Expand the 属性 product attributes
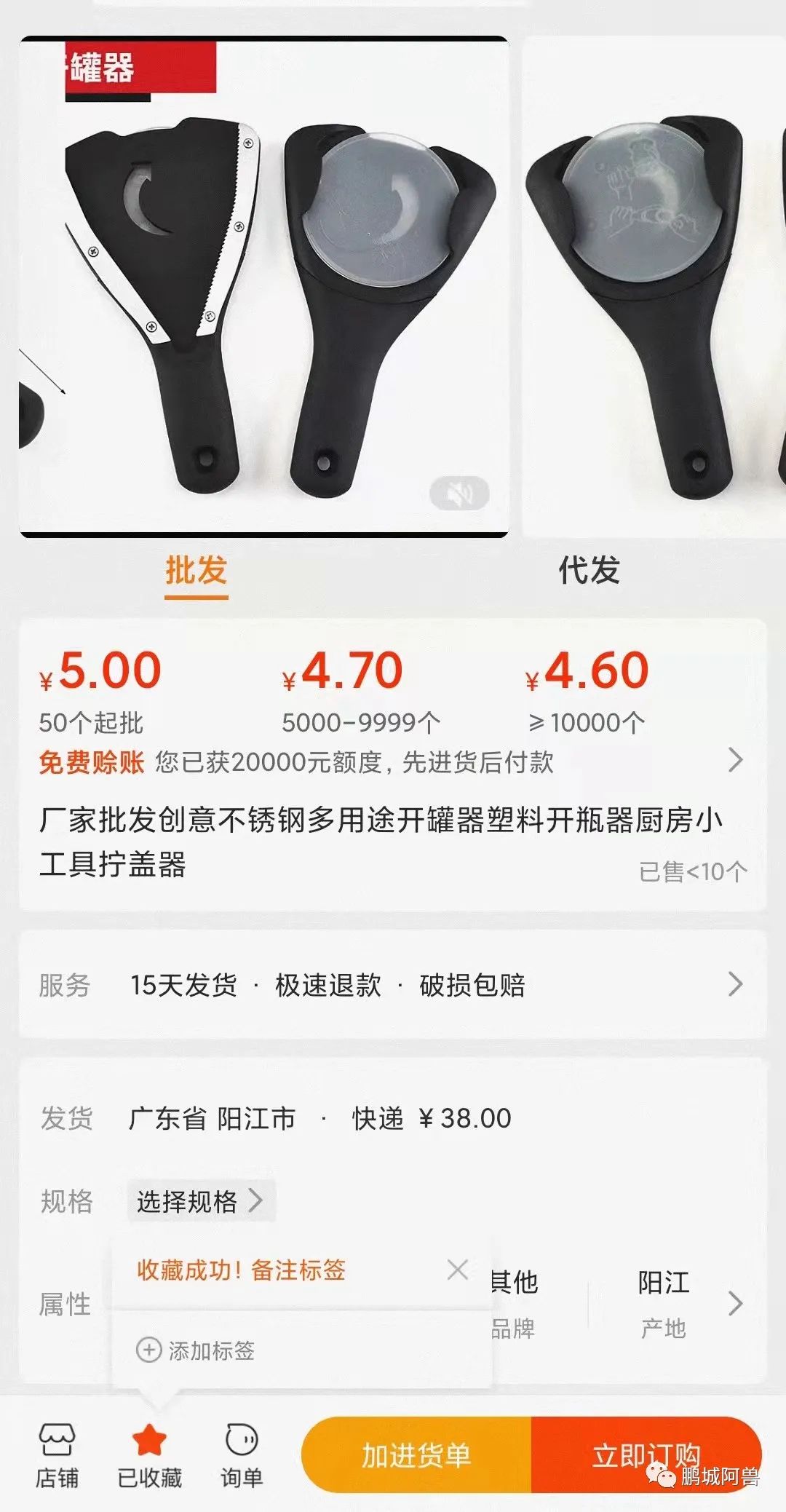The image size is (786, 1512). click(735, 1303)
